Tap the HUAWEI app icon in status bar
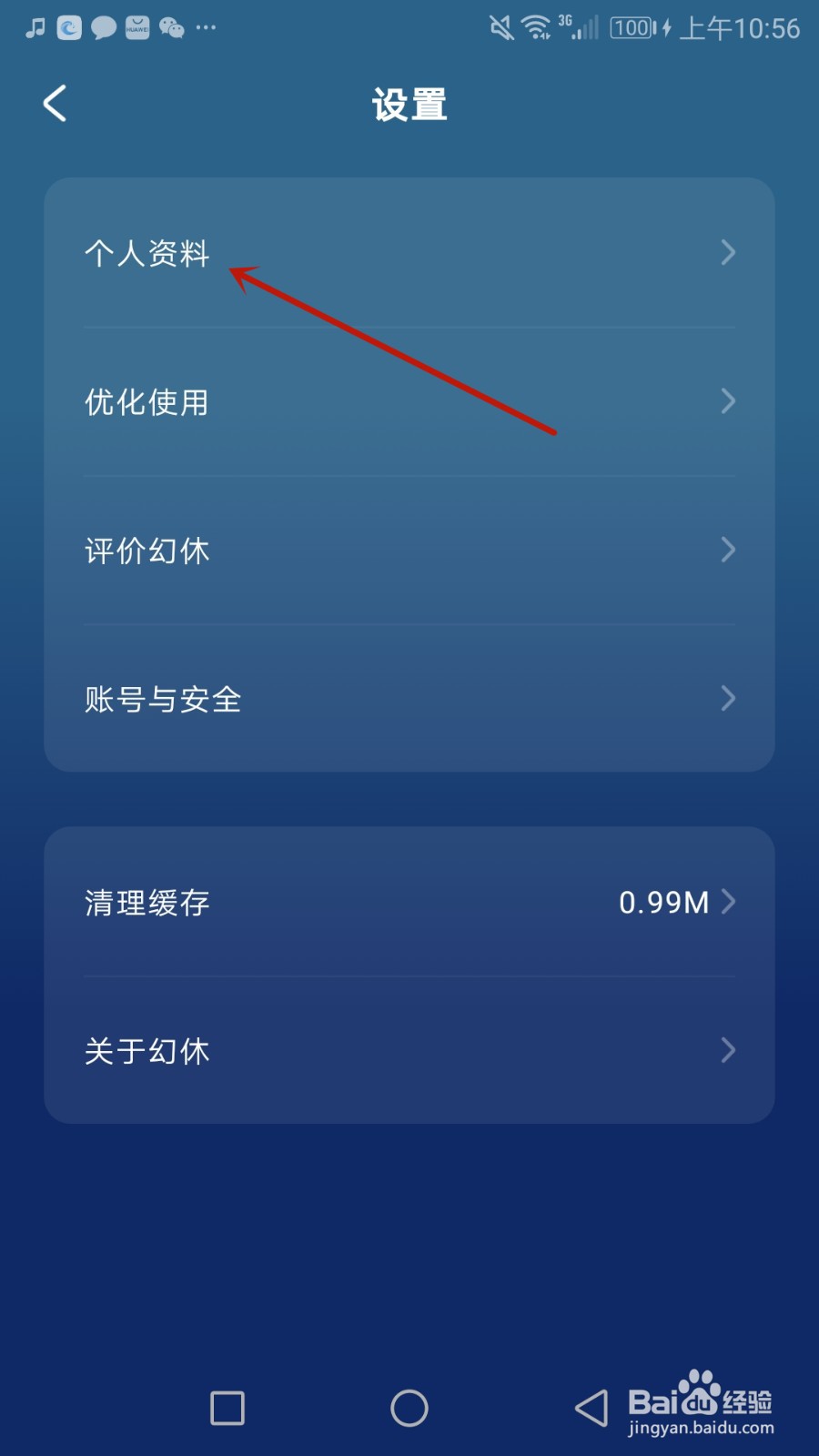 135,25
